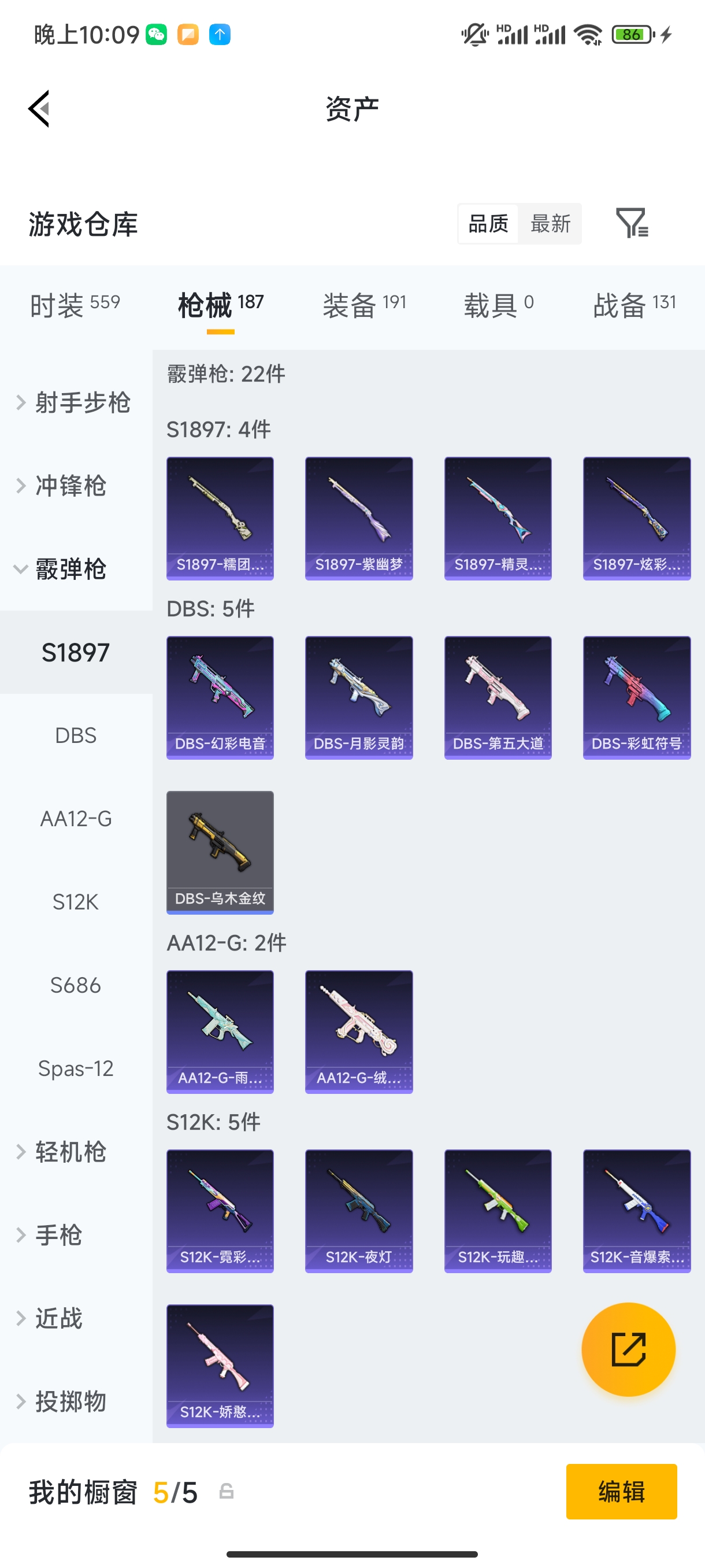Edit my showcase with 编辑

tap(621, 1491)
